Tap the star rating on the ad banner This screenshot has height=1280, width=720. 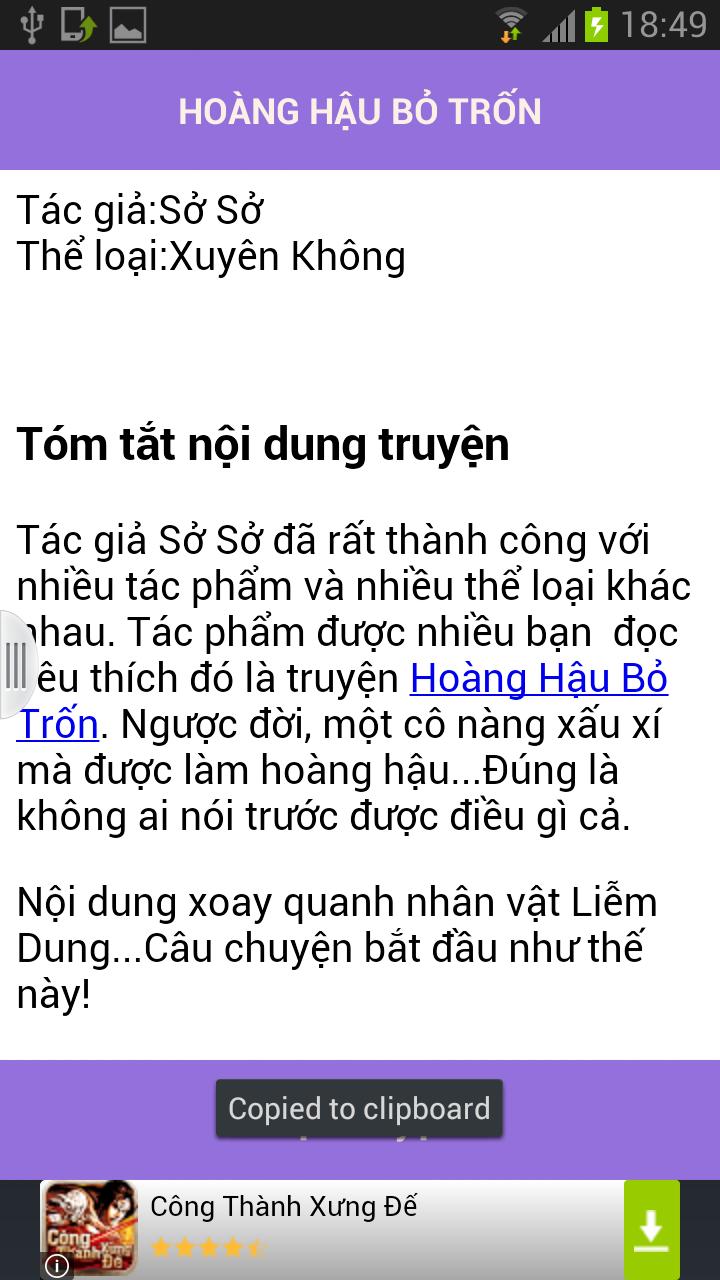[x=205, y=1248]
